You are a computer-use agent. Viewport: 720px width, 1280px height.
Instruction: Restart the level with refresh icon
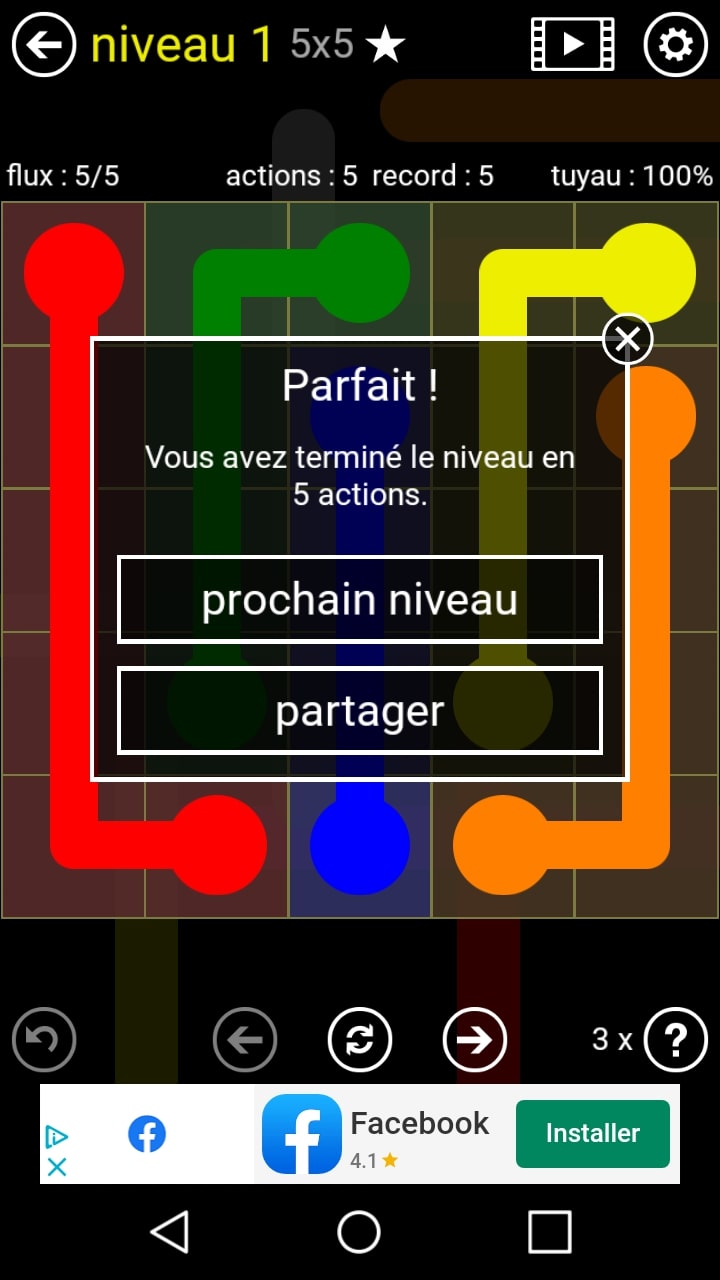coord(360,1040)
